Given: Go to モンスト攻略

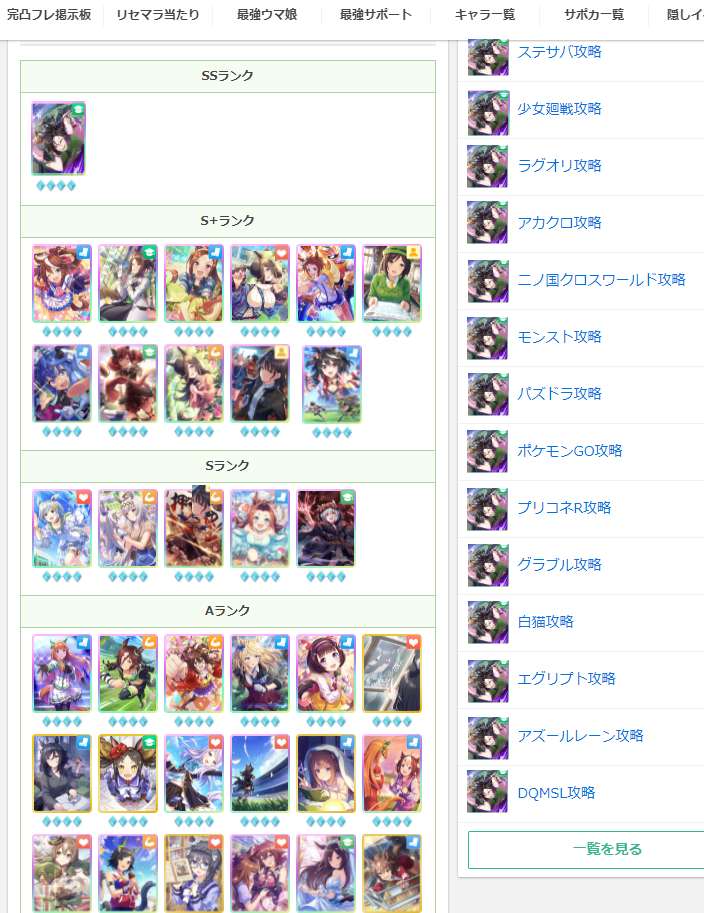Looking at the screenshot, I should [x=559, y=337].
